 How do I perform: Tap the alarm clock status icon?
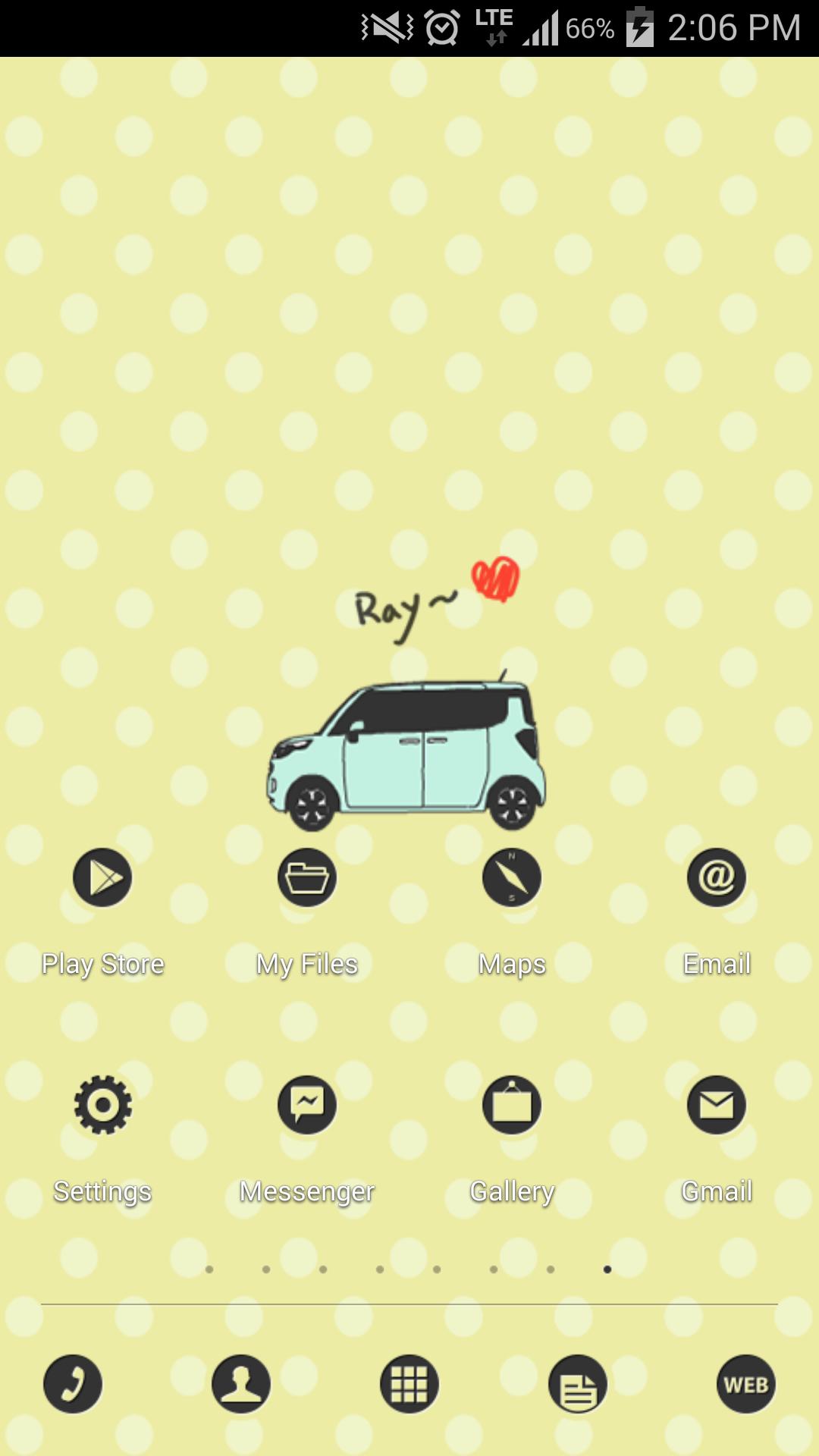pos(440,24)
